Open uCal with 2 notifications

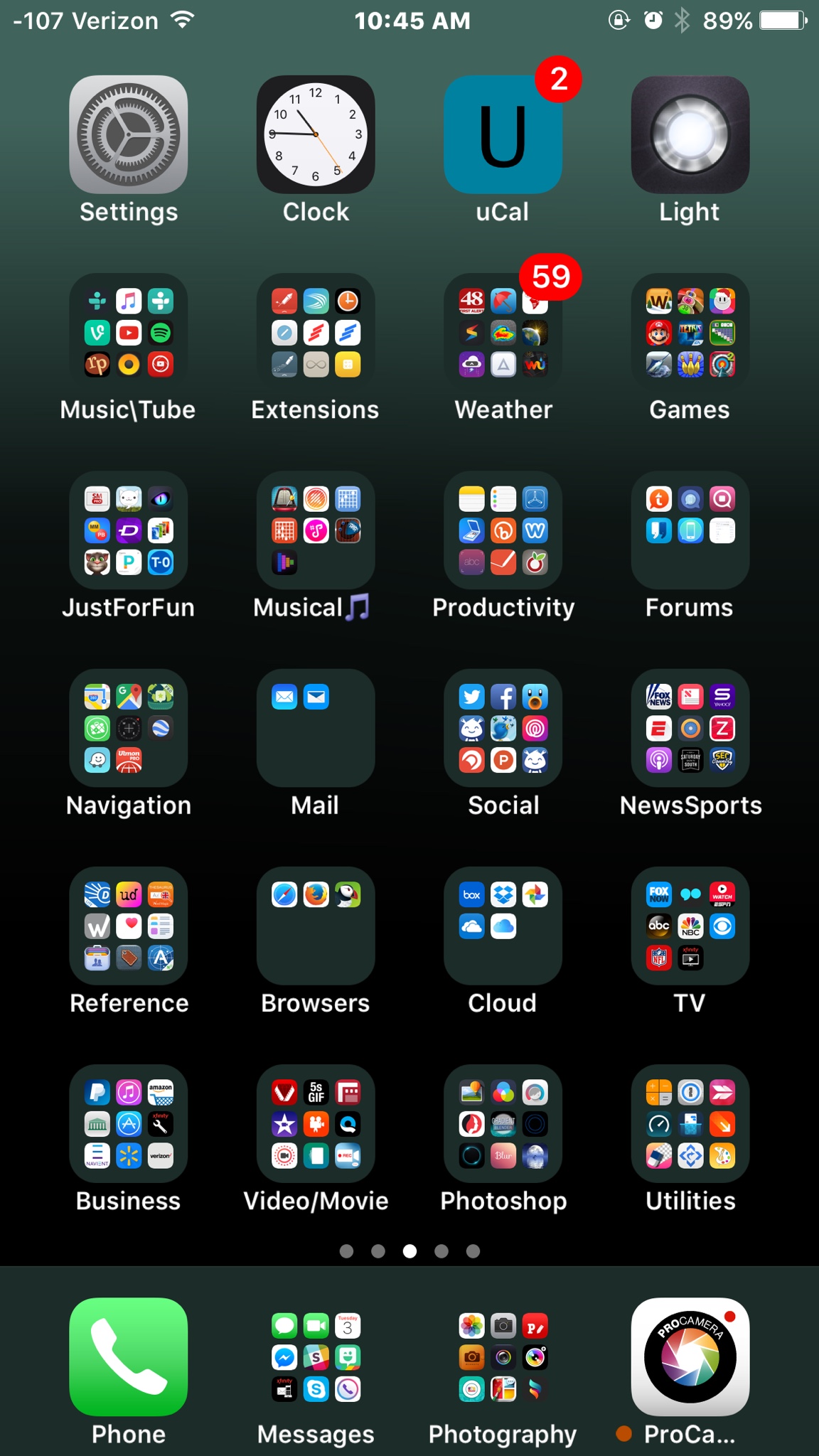pyautogui.click(x=503, y=134)
